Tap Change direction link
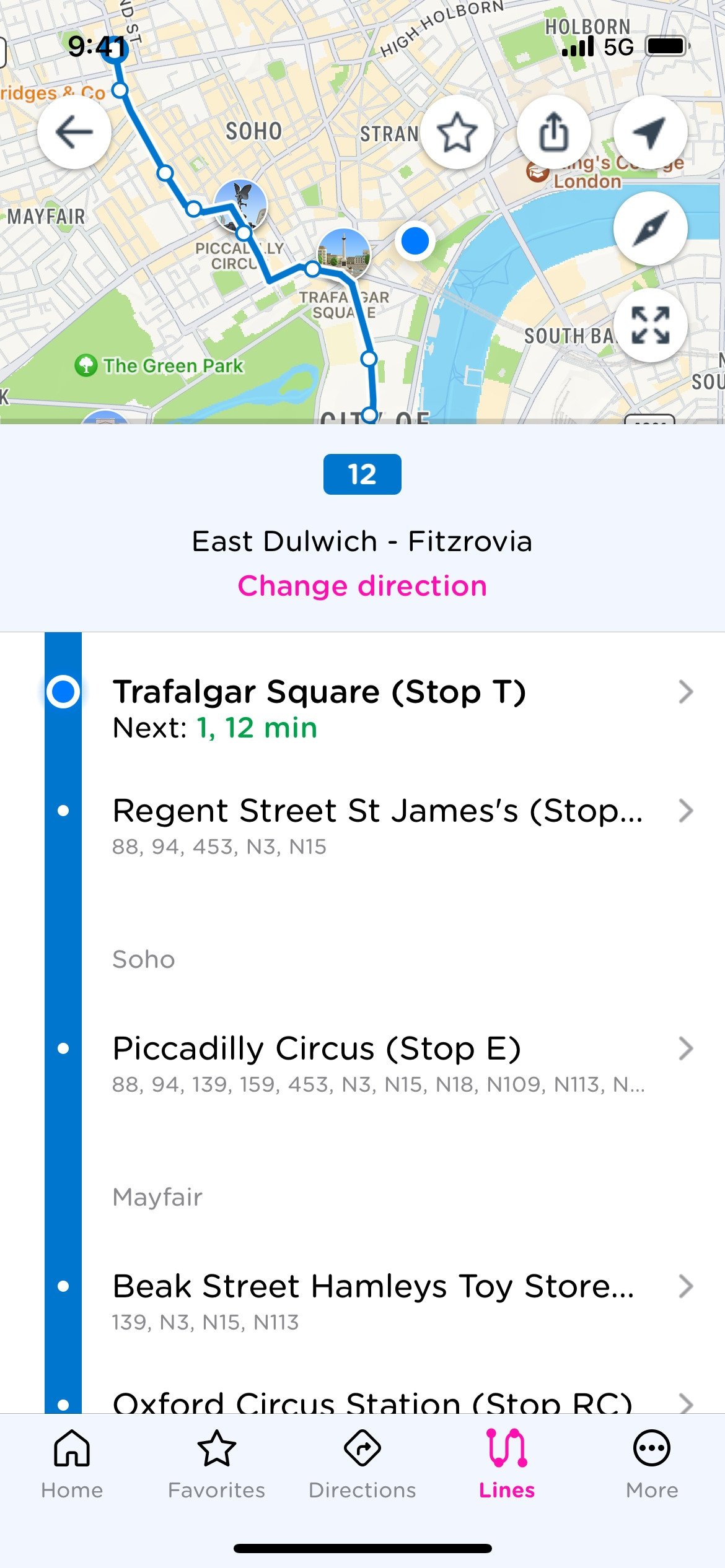 click(x=362, y=586)
